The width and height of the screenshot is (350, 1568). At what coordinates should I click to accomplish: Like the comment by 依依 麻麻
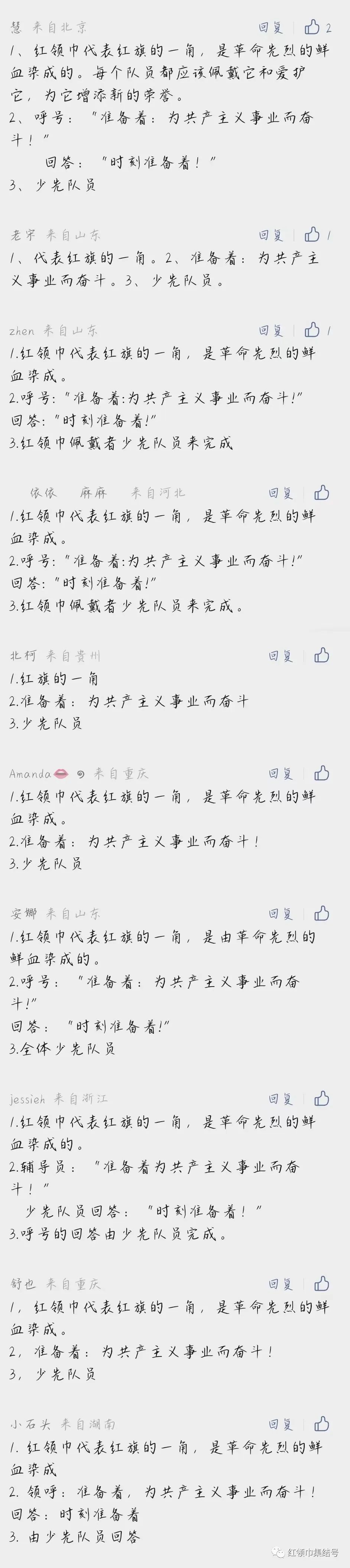pos(321,492)
